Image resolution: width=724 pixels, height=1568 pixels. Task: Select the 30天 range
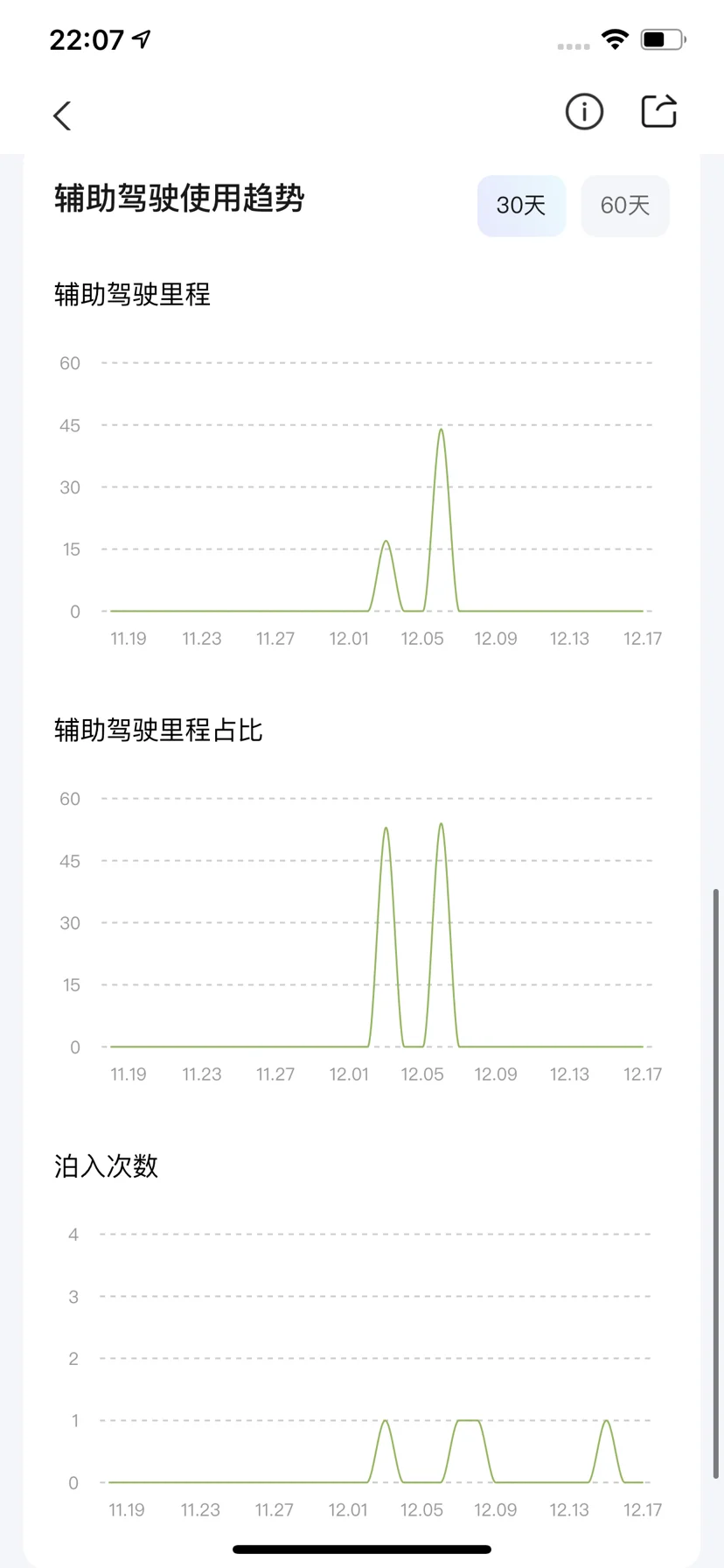(x=521, y=206)
